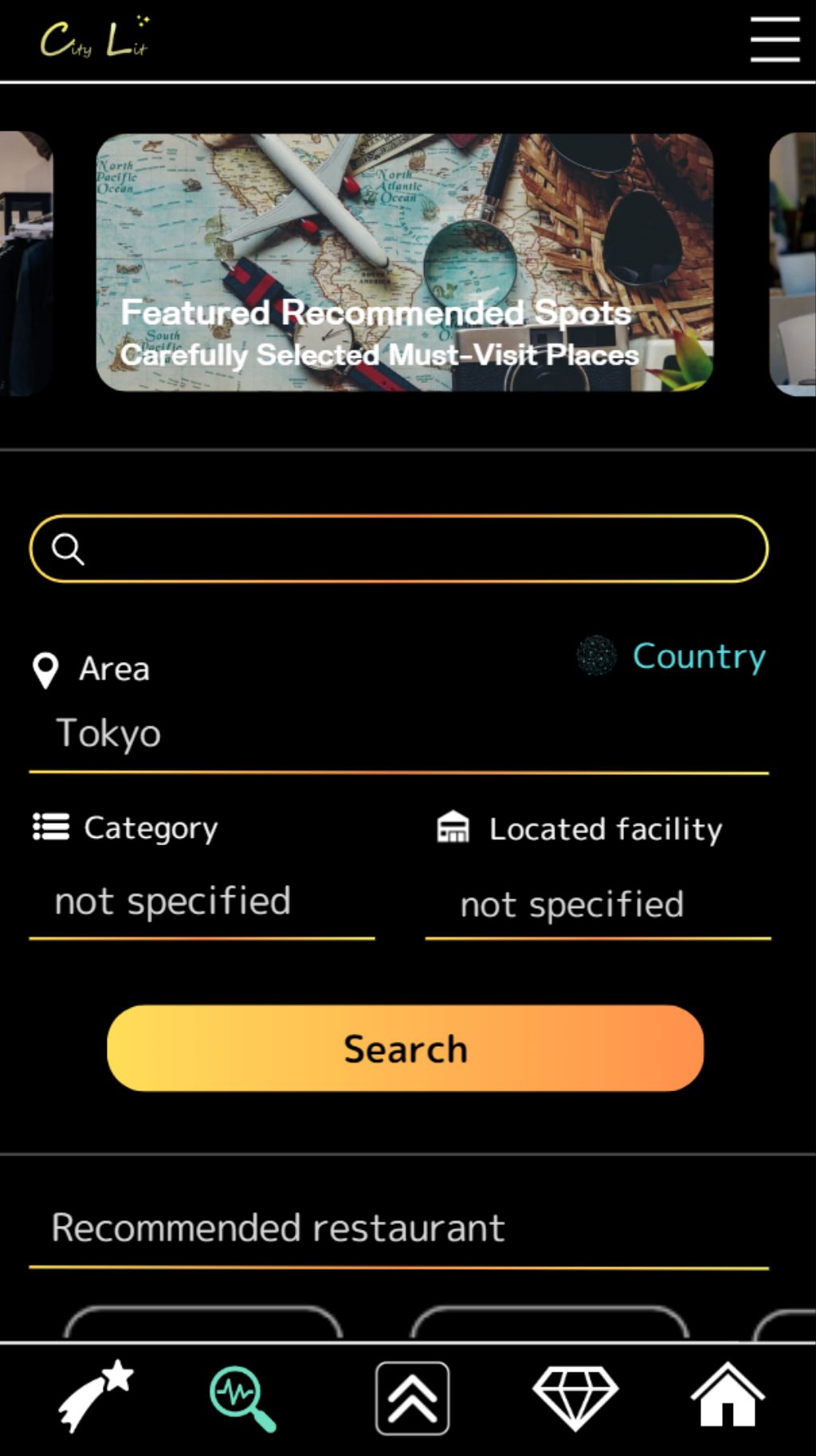Change the Area from Tokyo
The height and width of the screenshot is (1456, 816).
pyautogui.click(x=398, y=734)
